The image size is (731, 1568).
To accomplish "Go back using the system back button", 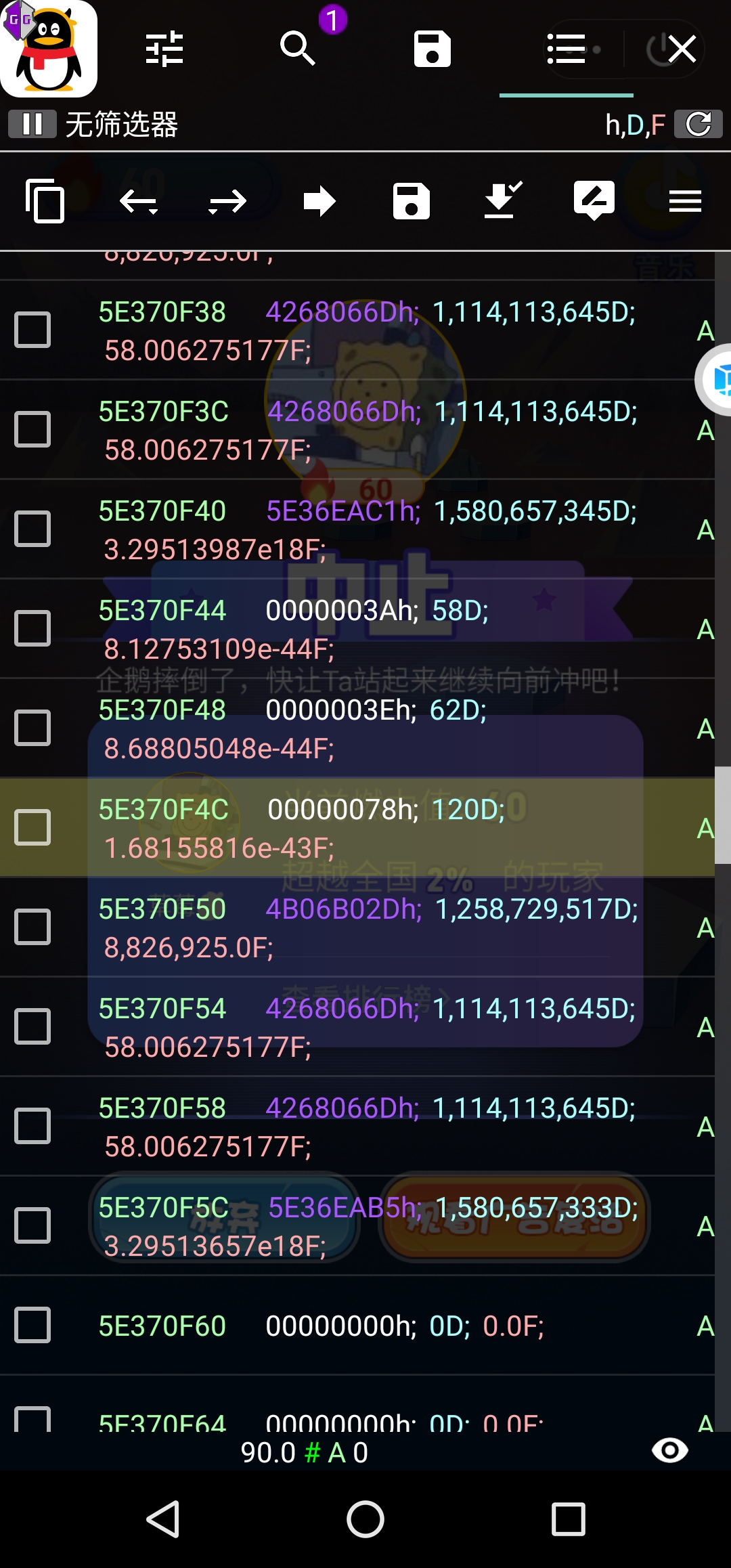I will point(163,1519).
